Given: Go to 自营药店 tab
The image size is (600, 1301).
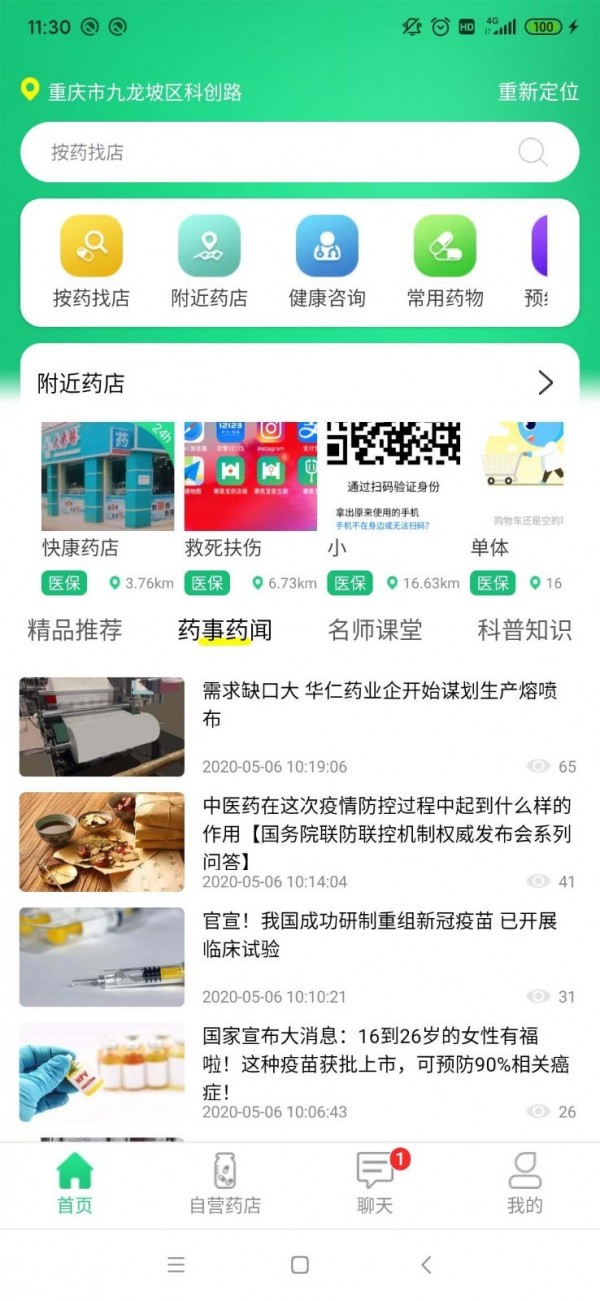Looking at the screenshot, I should [225, 1184].
